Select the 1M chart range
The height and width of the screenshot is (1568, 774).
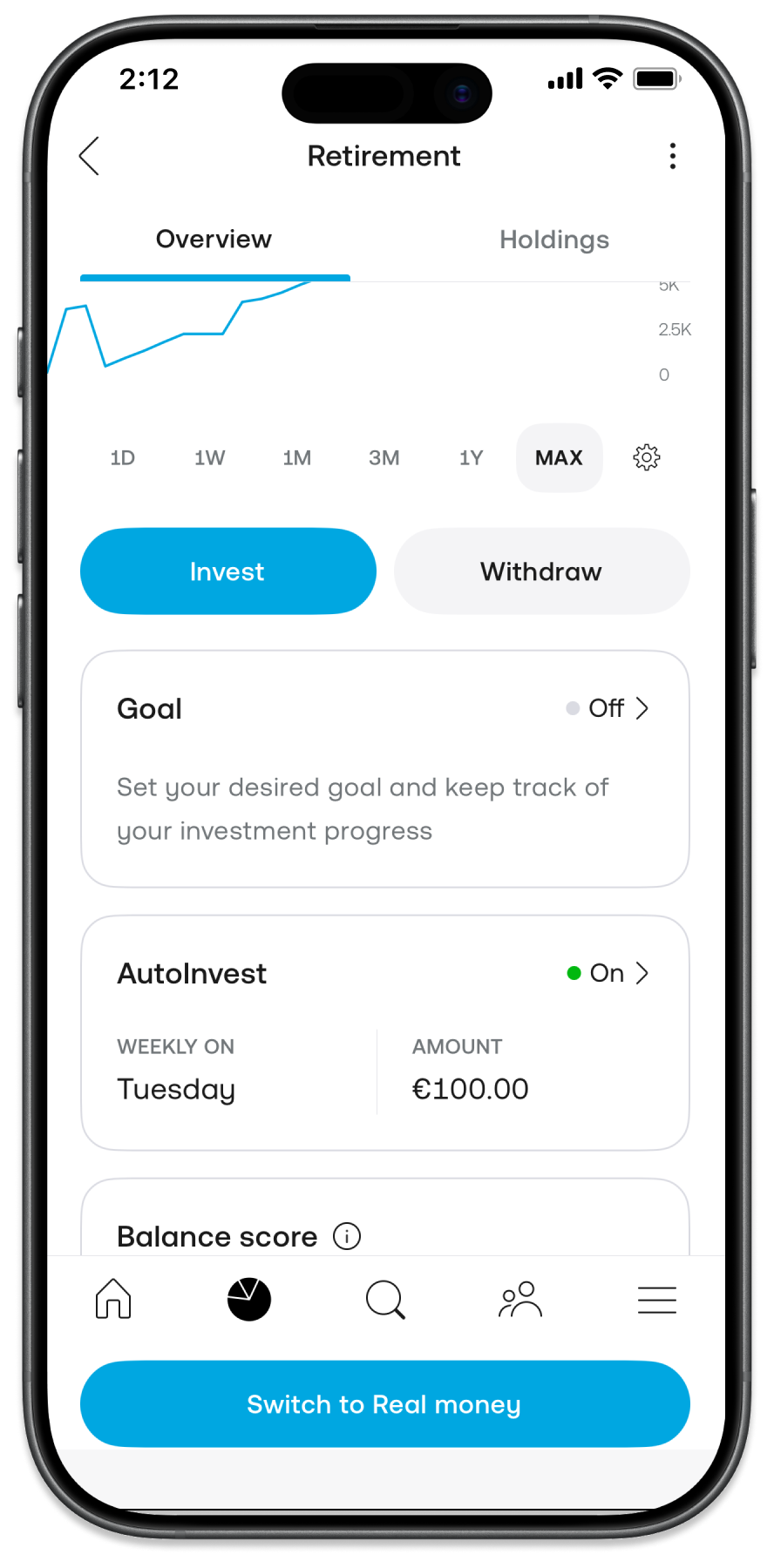297,458
